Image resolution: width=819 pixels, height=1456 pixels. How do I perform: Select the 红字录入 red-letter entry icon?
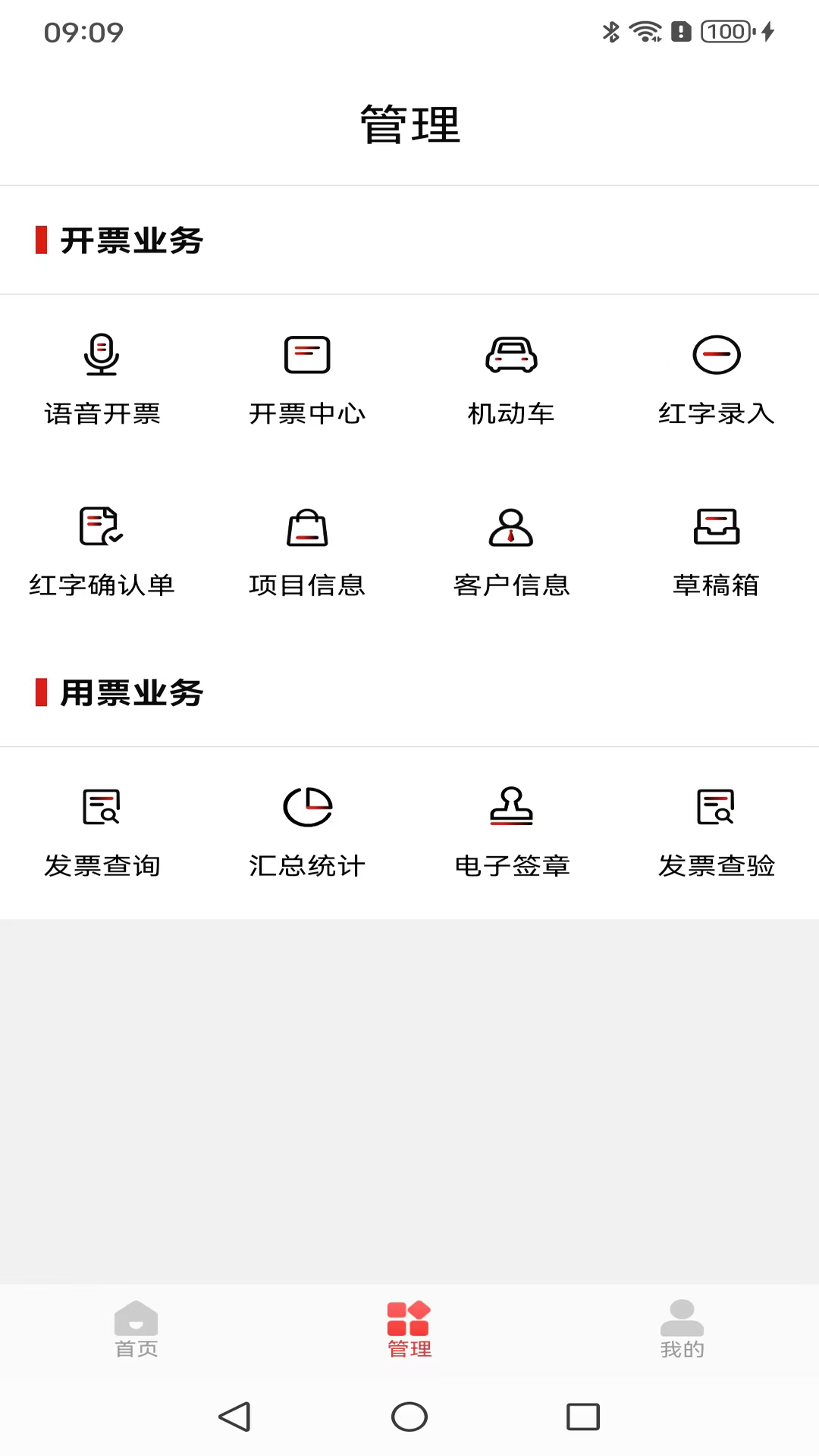tap(717, 379)
